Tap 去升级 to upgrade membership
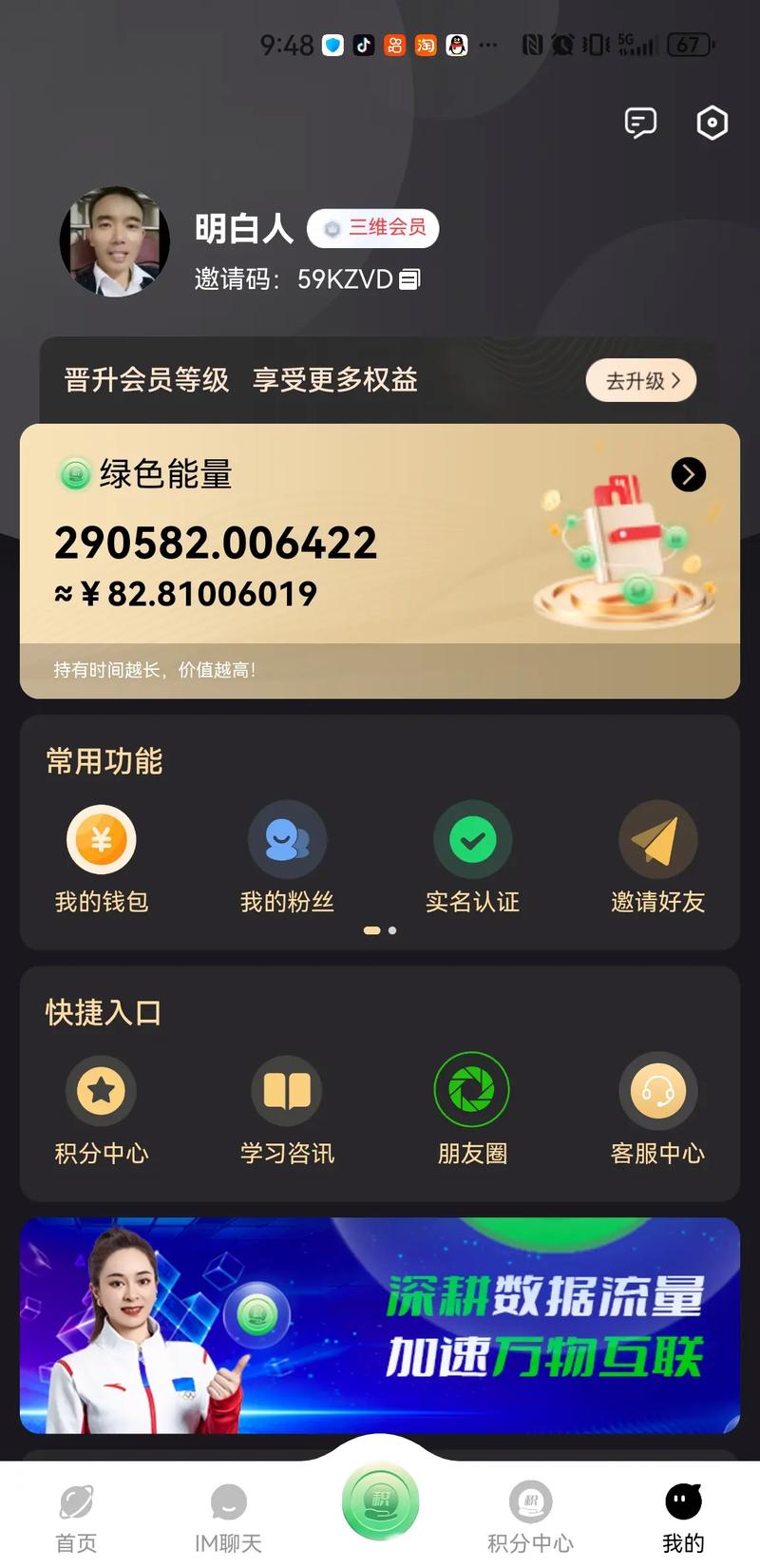 tap(640, 380)
